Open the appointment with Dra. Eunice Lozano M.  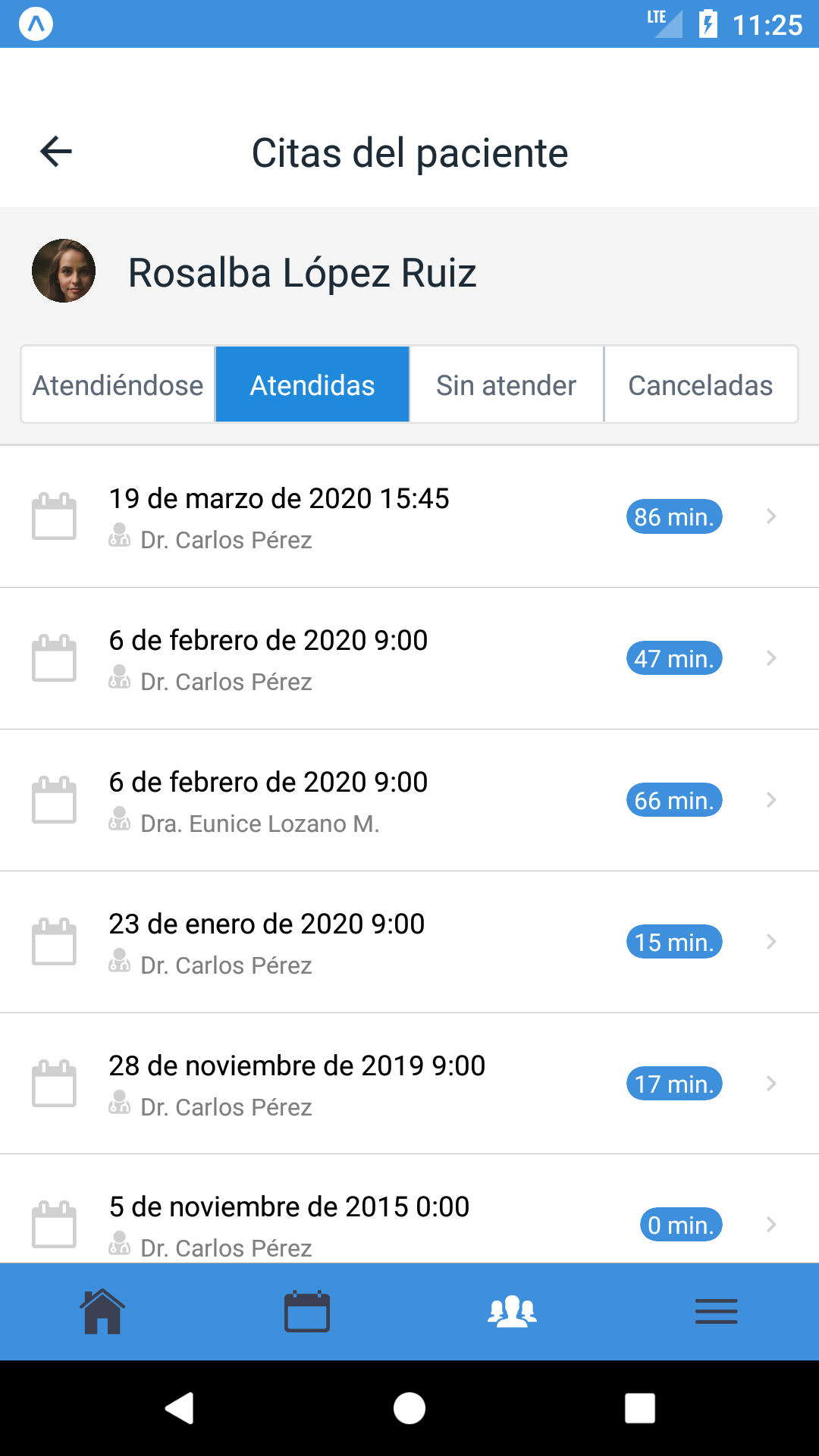[409, 800]
